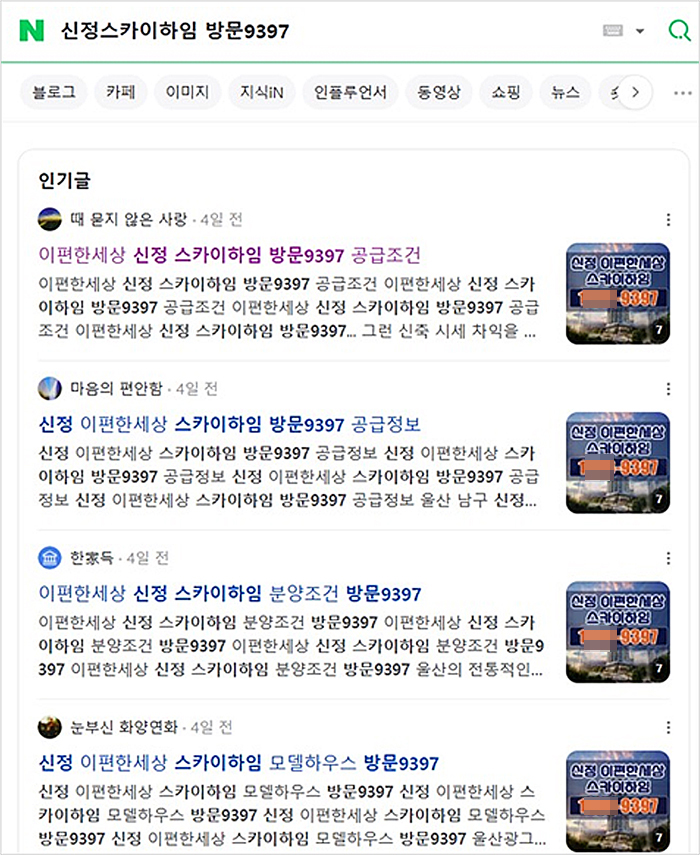This screenshot has height=855, width=700.
Task: Open options for 때 묻지 않은 사랑's post
Action: [668, 219]
